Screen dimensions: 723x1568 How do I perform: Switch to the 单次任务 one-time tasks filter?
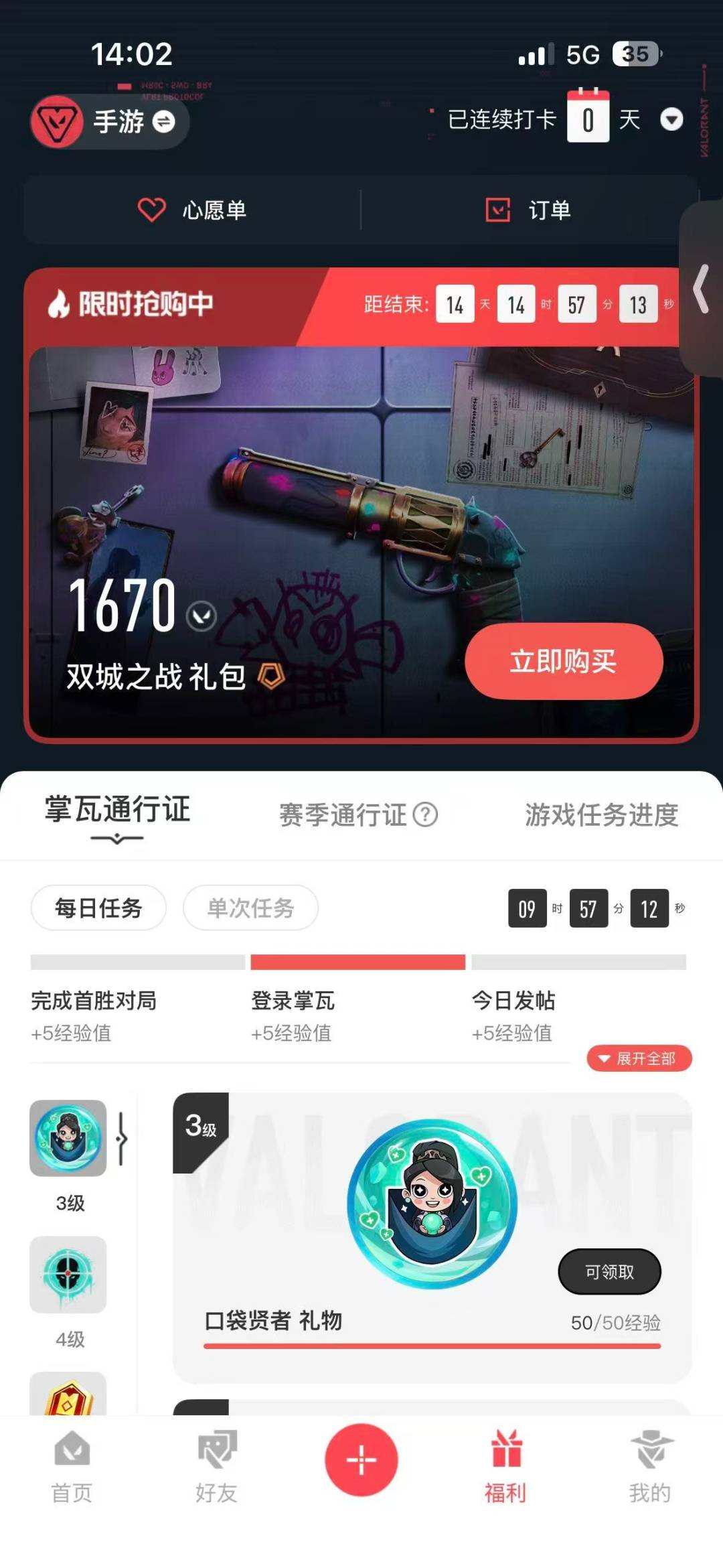click(x=250, y=908)
